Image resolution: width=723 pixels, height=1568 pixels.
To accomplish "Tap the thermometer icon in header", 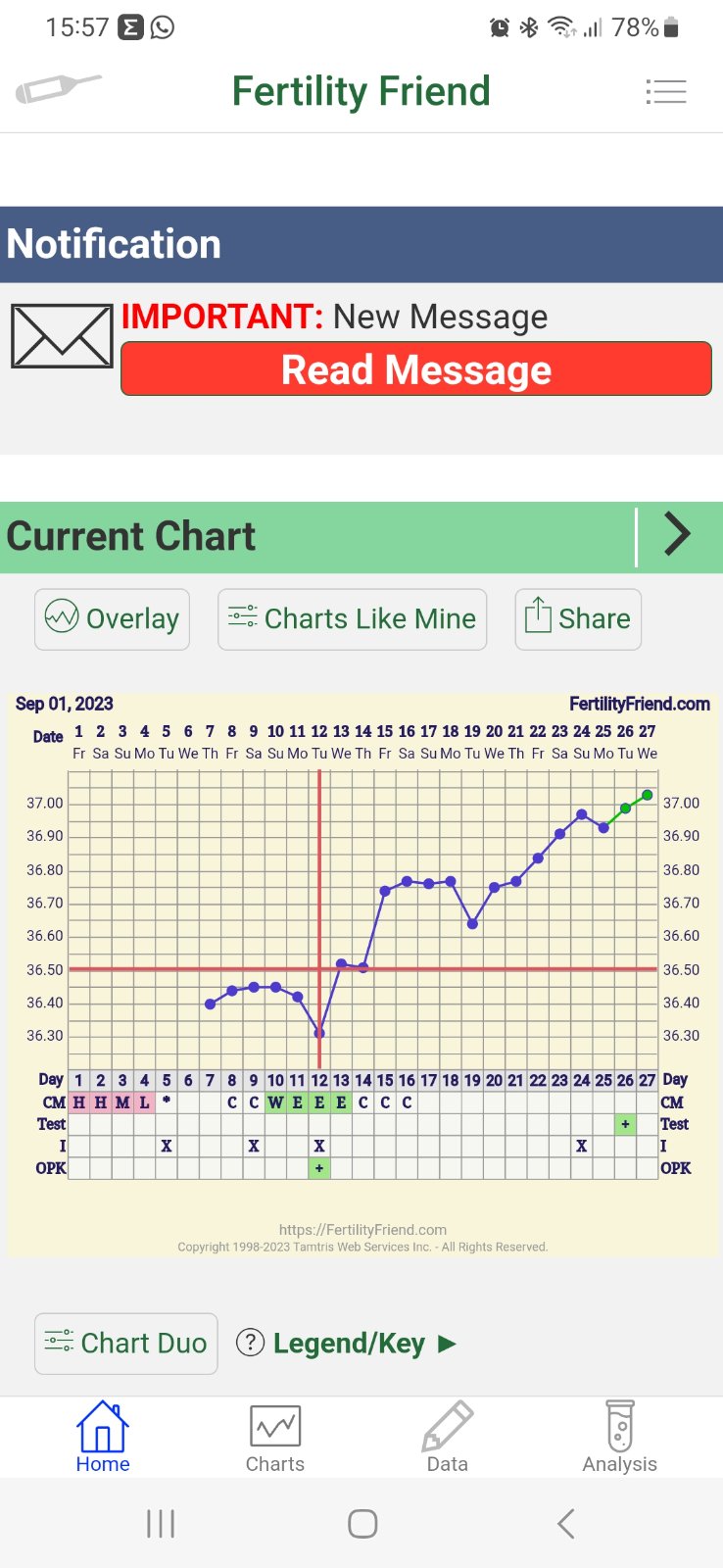I will 58,89.
